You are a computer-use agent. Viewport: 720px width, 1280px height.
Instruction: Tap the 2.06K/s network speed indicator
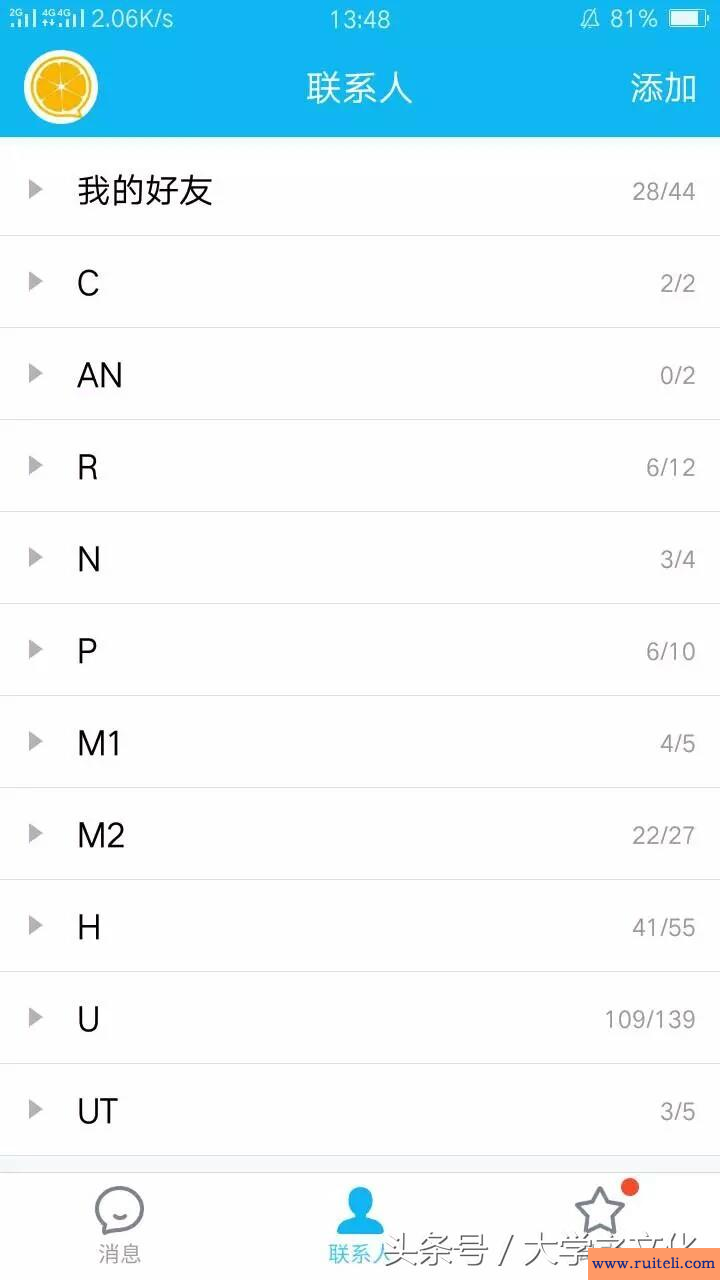130,17
